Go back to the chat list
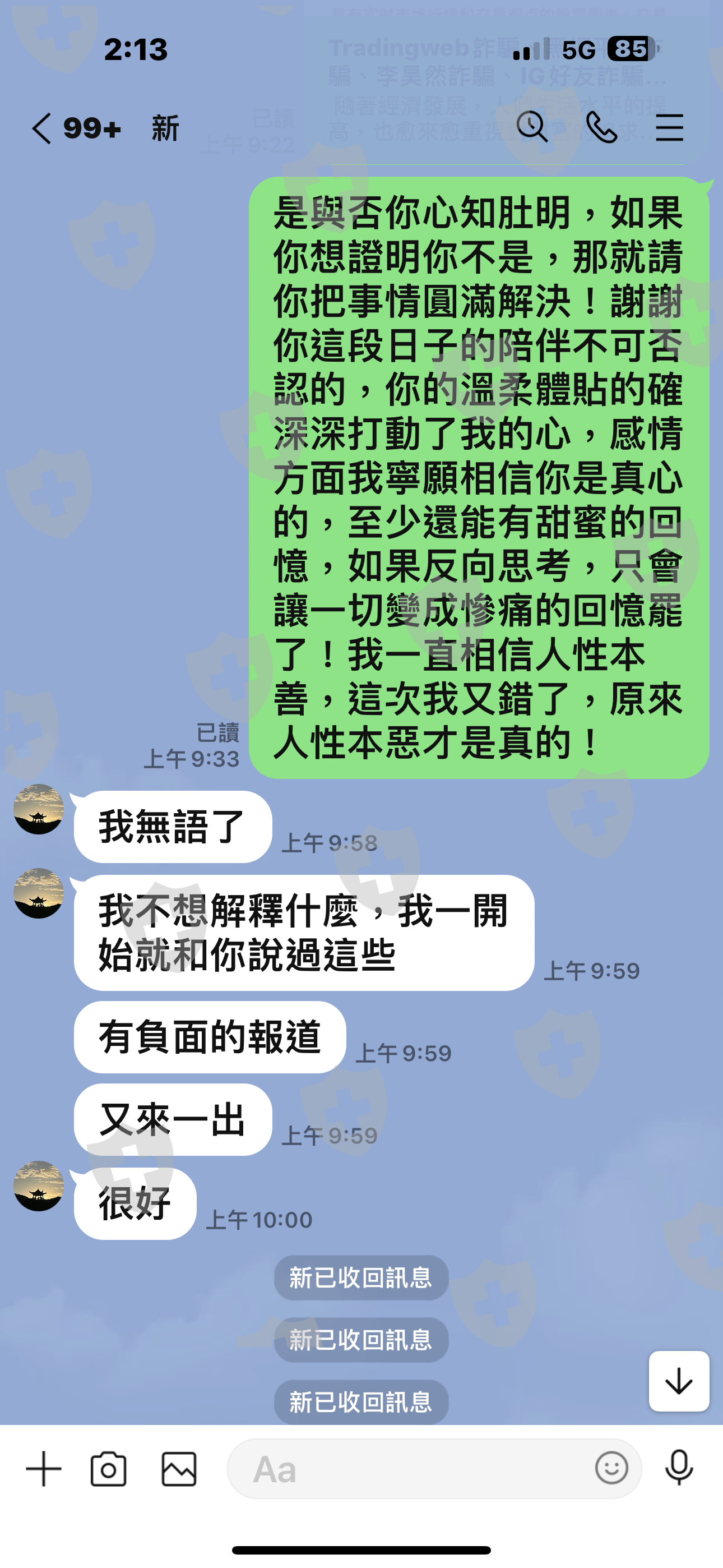 tap(43, 128)
